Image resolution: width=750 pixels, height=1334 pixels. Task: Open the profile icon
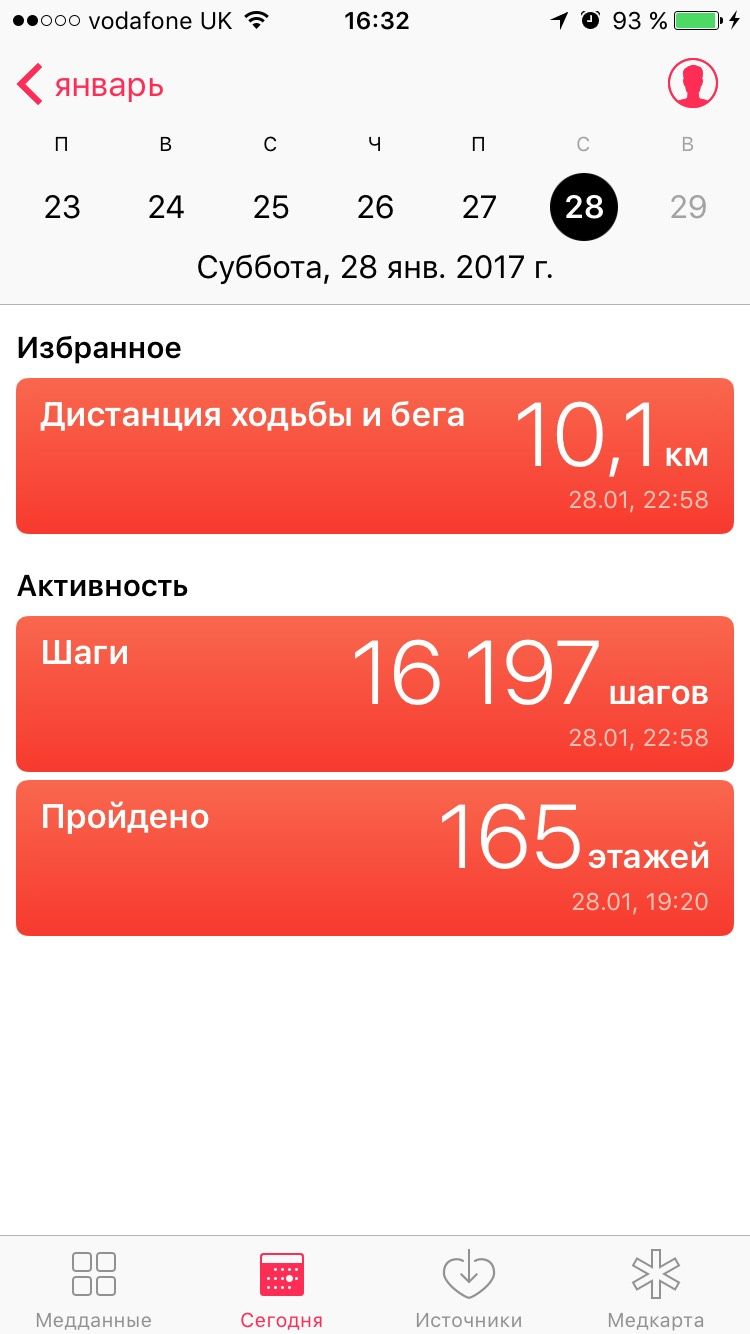point(693,83)
